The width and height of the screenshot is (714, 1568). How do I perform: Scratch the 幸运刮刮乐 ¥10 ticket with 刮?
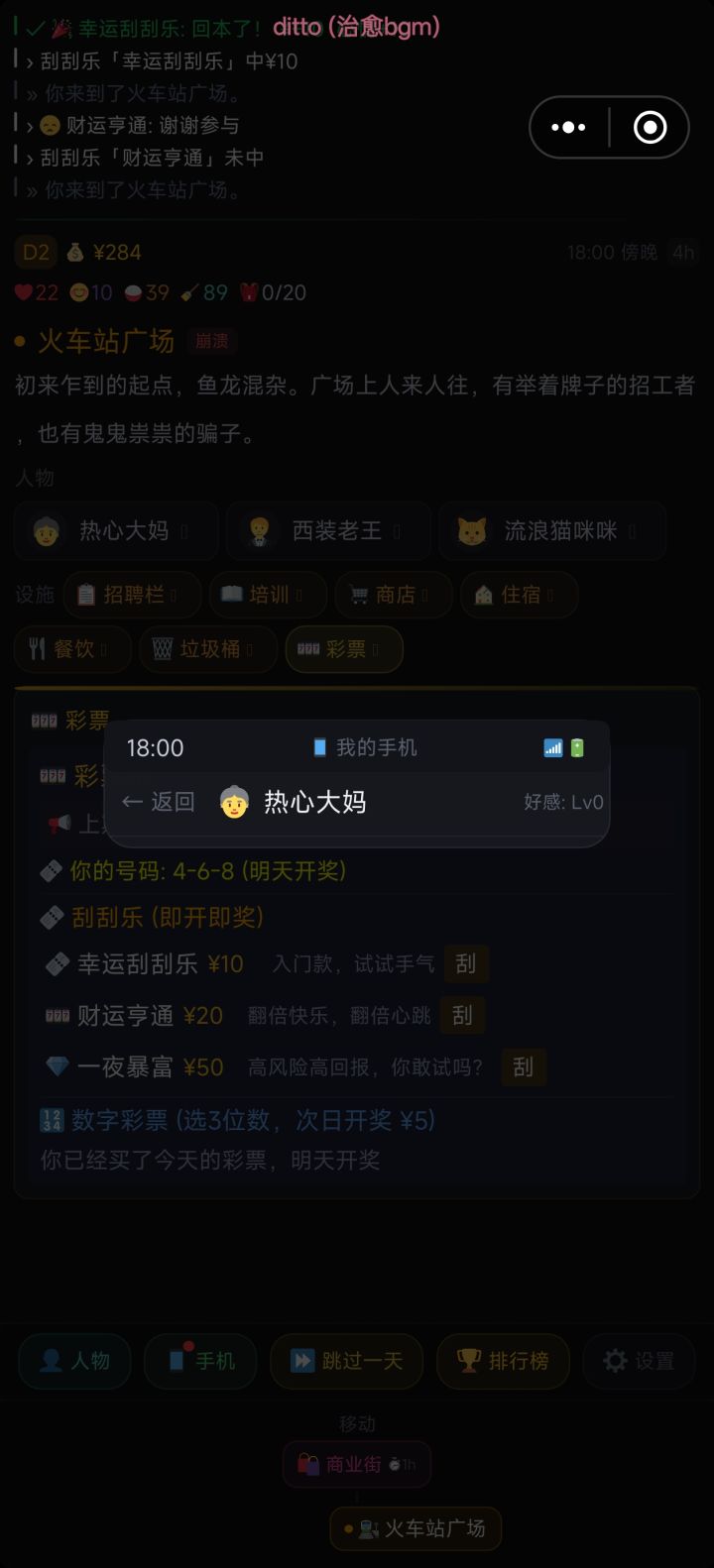465,963
